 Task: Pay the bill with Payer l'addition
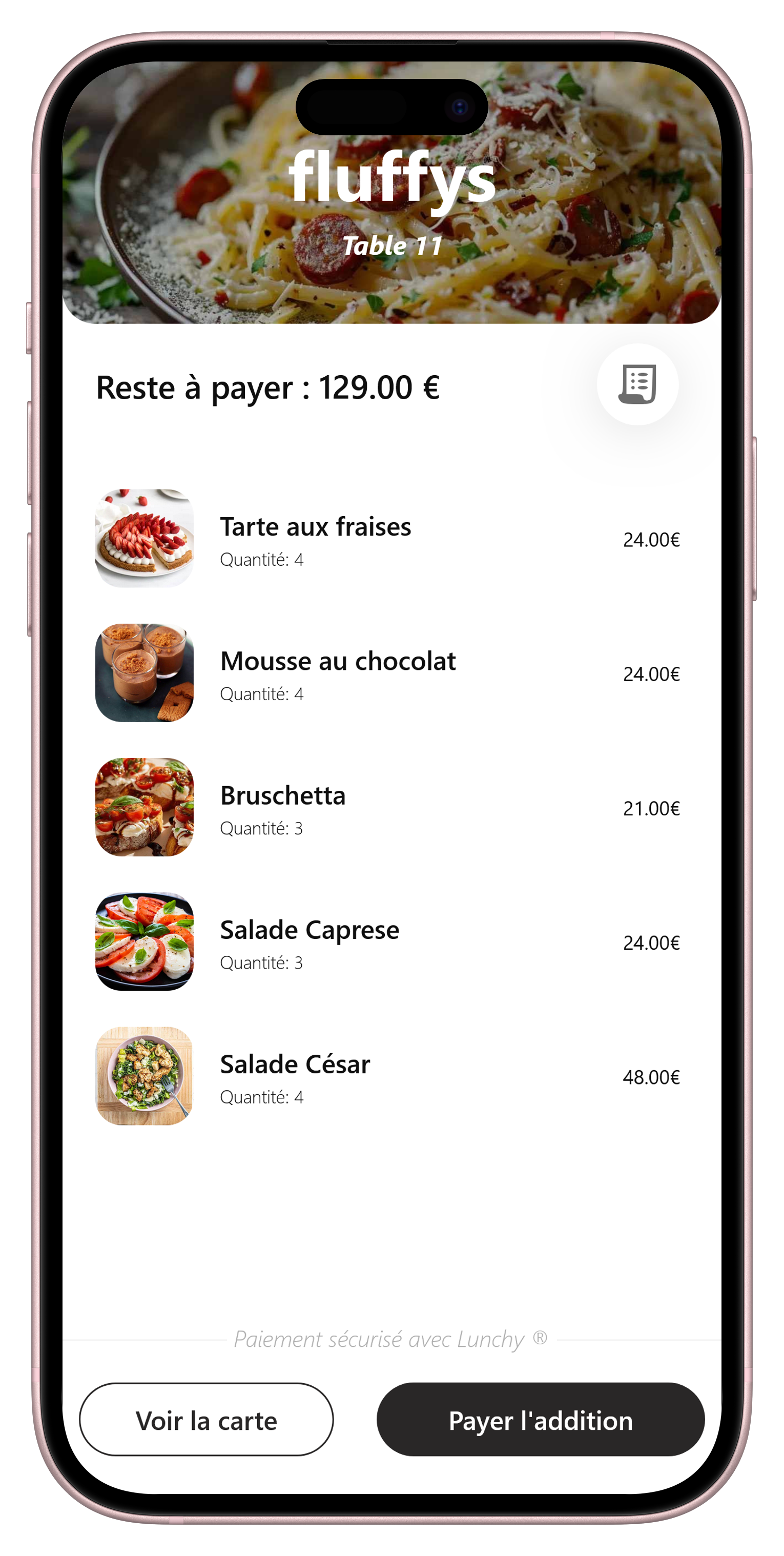(x=540, y=1420)
